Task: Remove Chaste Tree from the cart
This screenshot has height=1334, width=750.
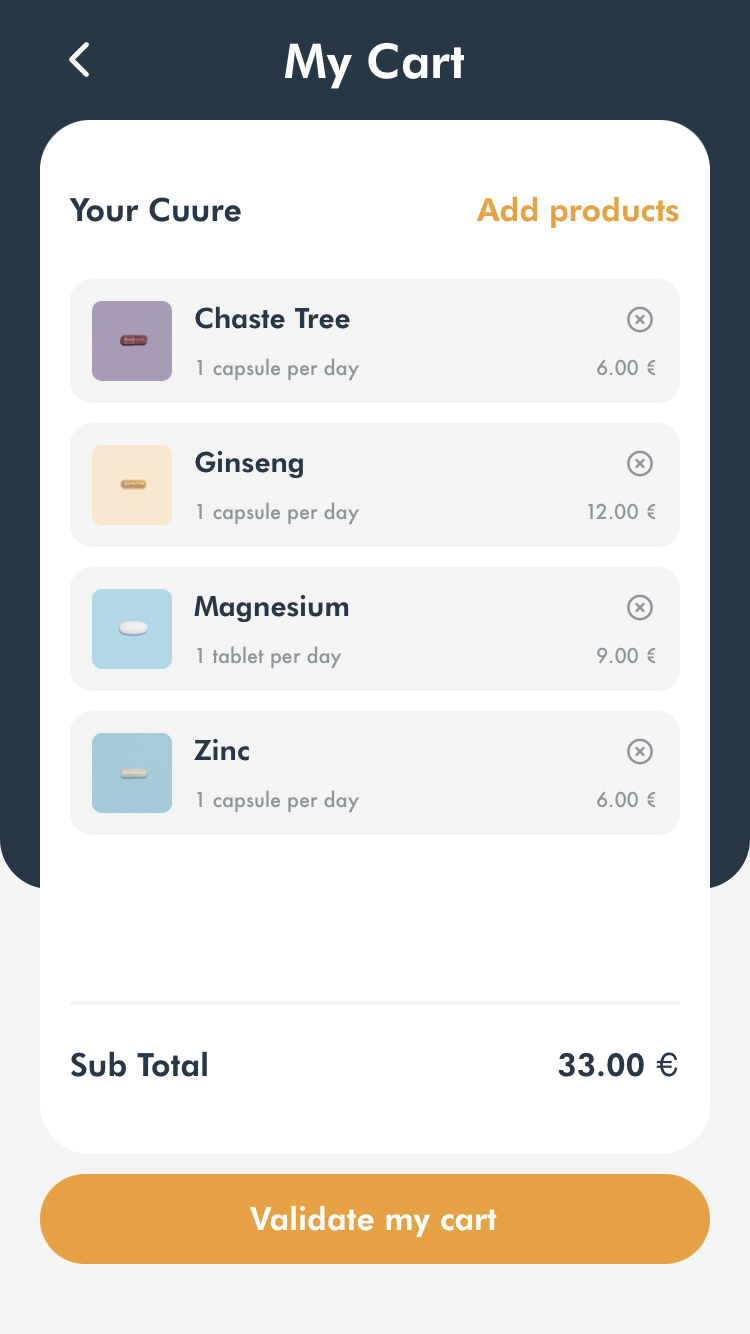Action: pyautogui.click(x=640, y=319)
